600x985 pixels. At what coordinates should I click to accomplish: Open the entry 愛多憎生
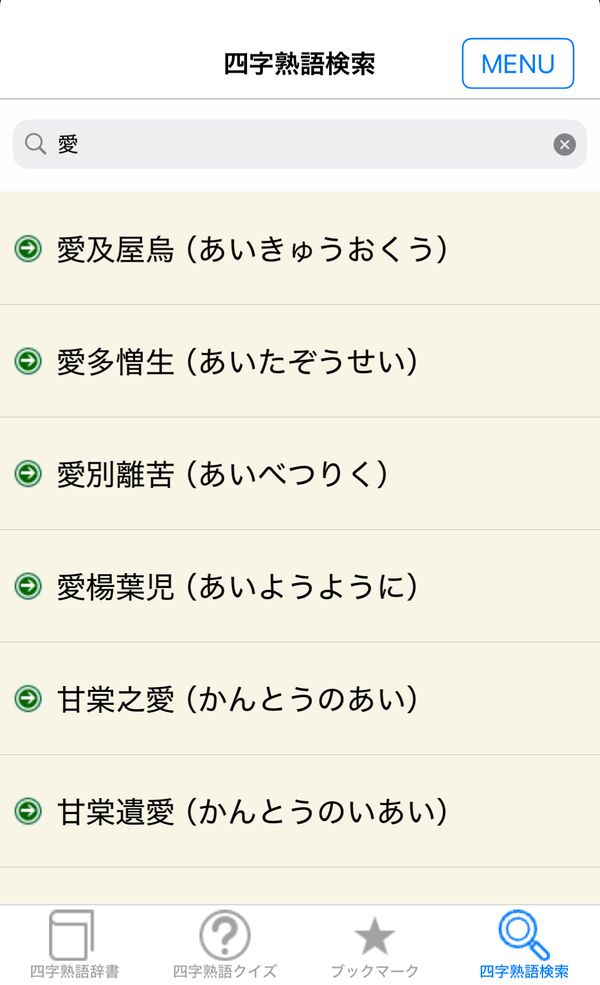(300, 361)
